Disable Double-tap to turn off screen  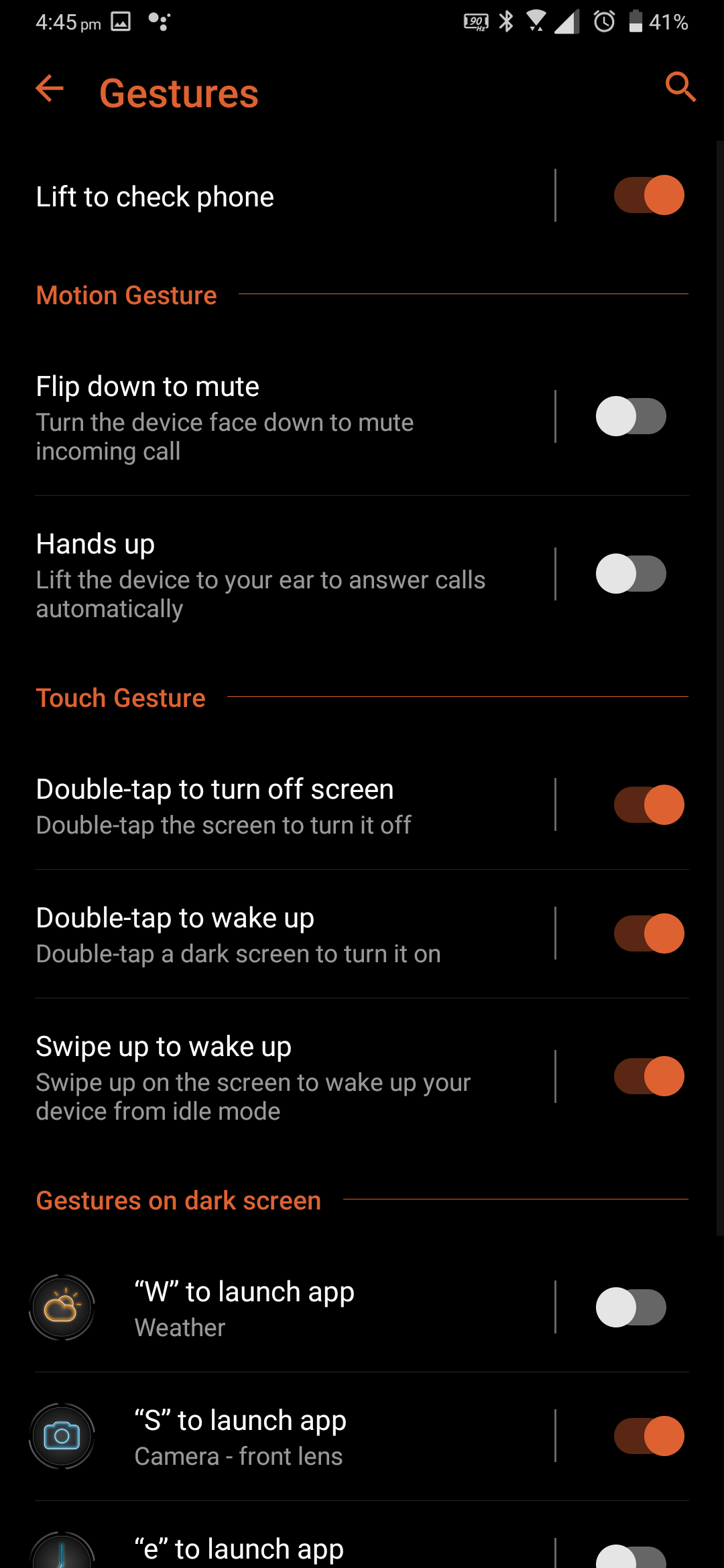(x=649, y=805)
